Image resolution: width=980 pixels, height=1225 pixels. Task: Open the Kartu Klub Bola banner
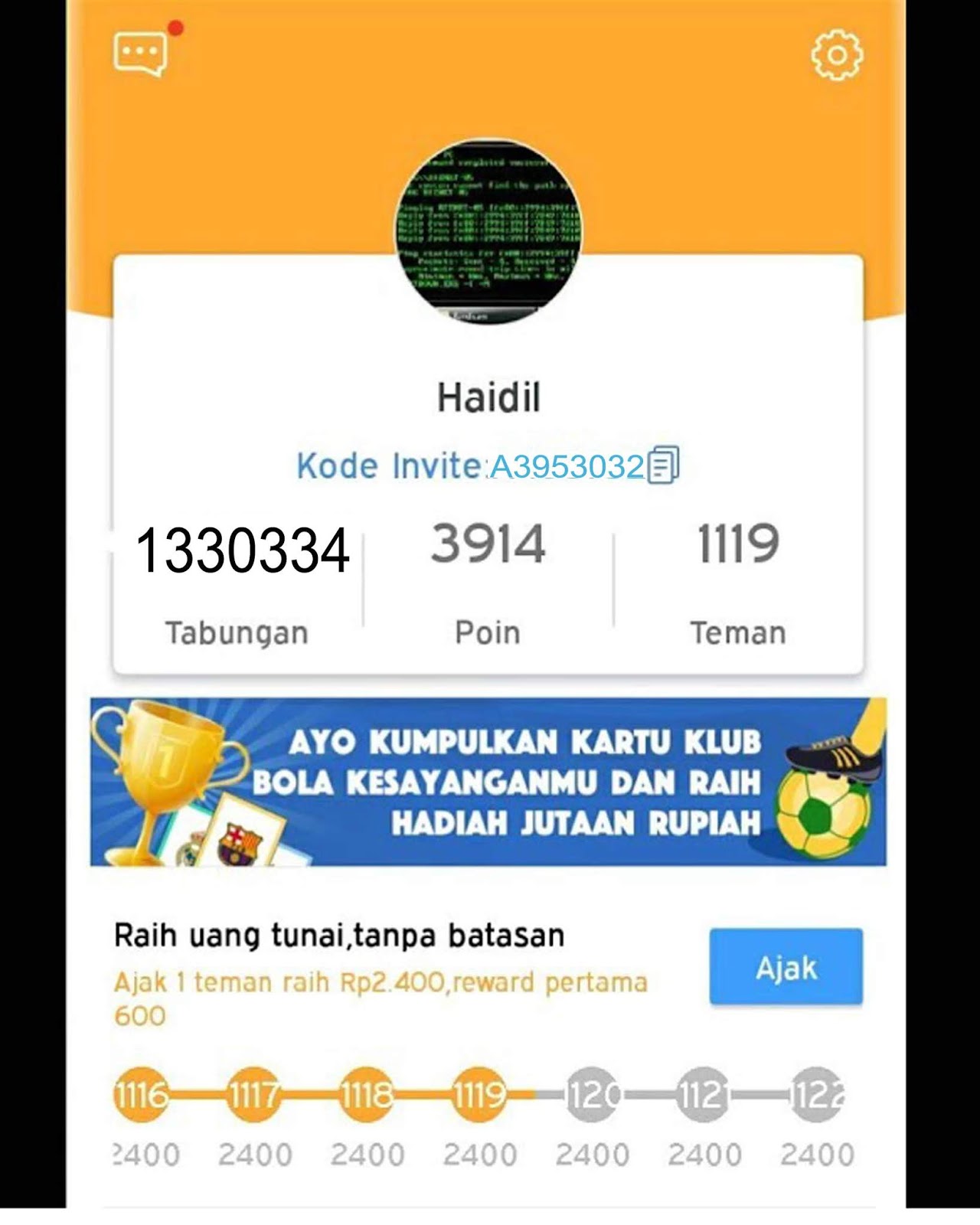488,782
